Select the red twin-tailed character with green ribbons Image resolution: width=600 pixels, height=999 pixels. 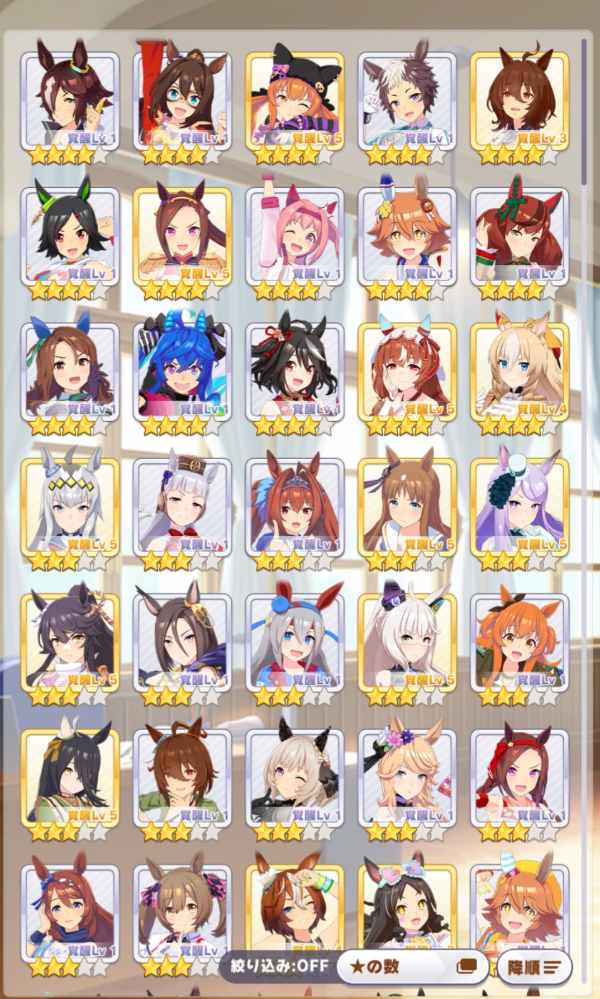(519, 235)
